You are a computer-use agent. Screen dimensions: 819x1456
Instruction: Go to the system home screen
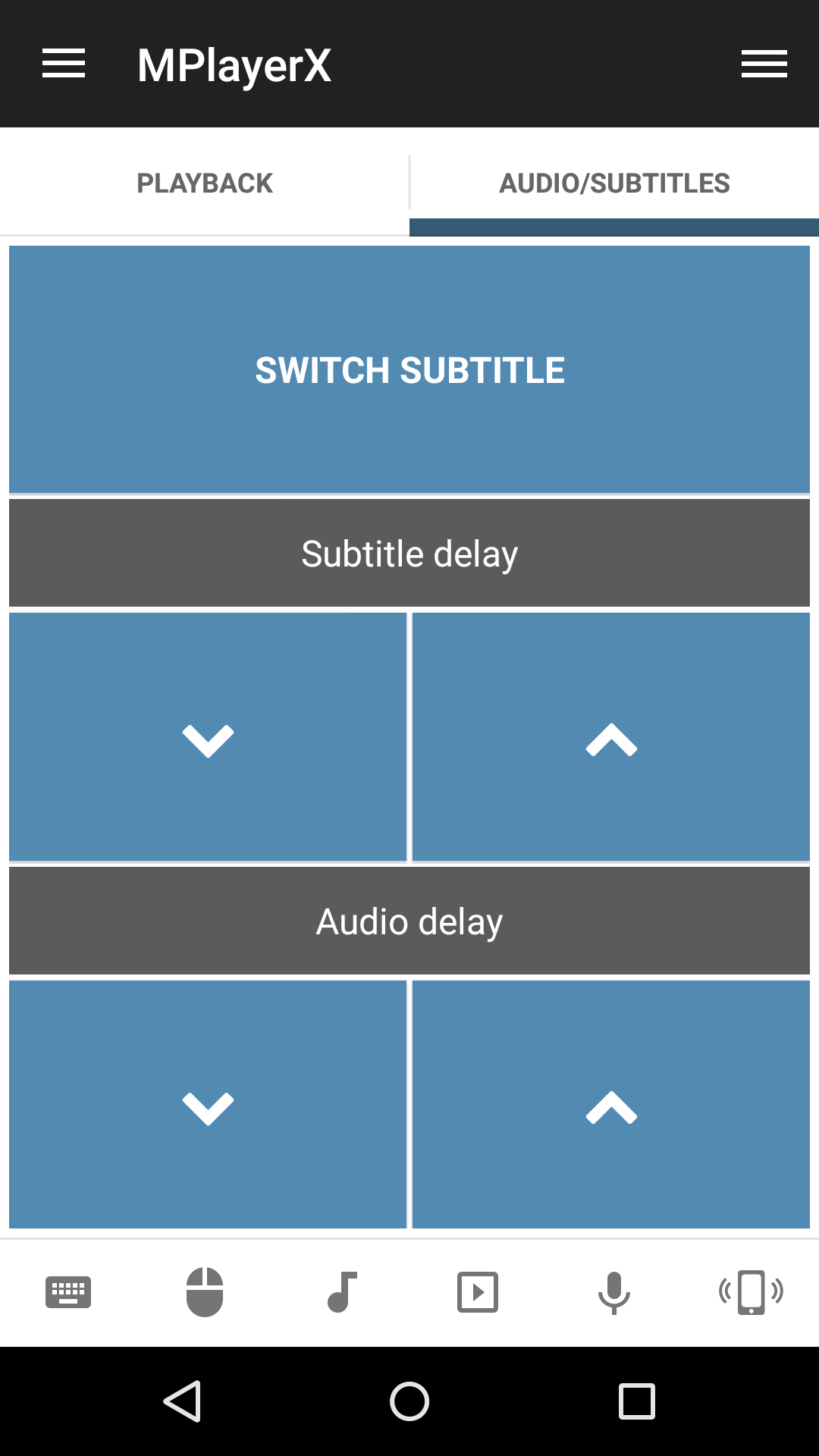[x=409, y=1401]
